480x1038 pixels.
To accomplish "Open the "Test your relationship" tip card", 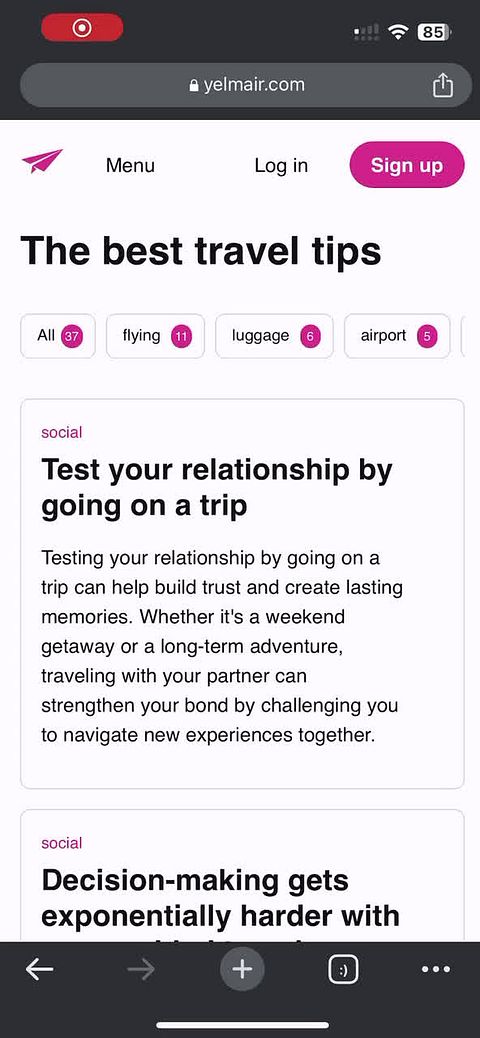I will [x=242, y=594].
